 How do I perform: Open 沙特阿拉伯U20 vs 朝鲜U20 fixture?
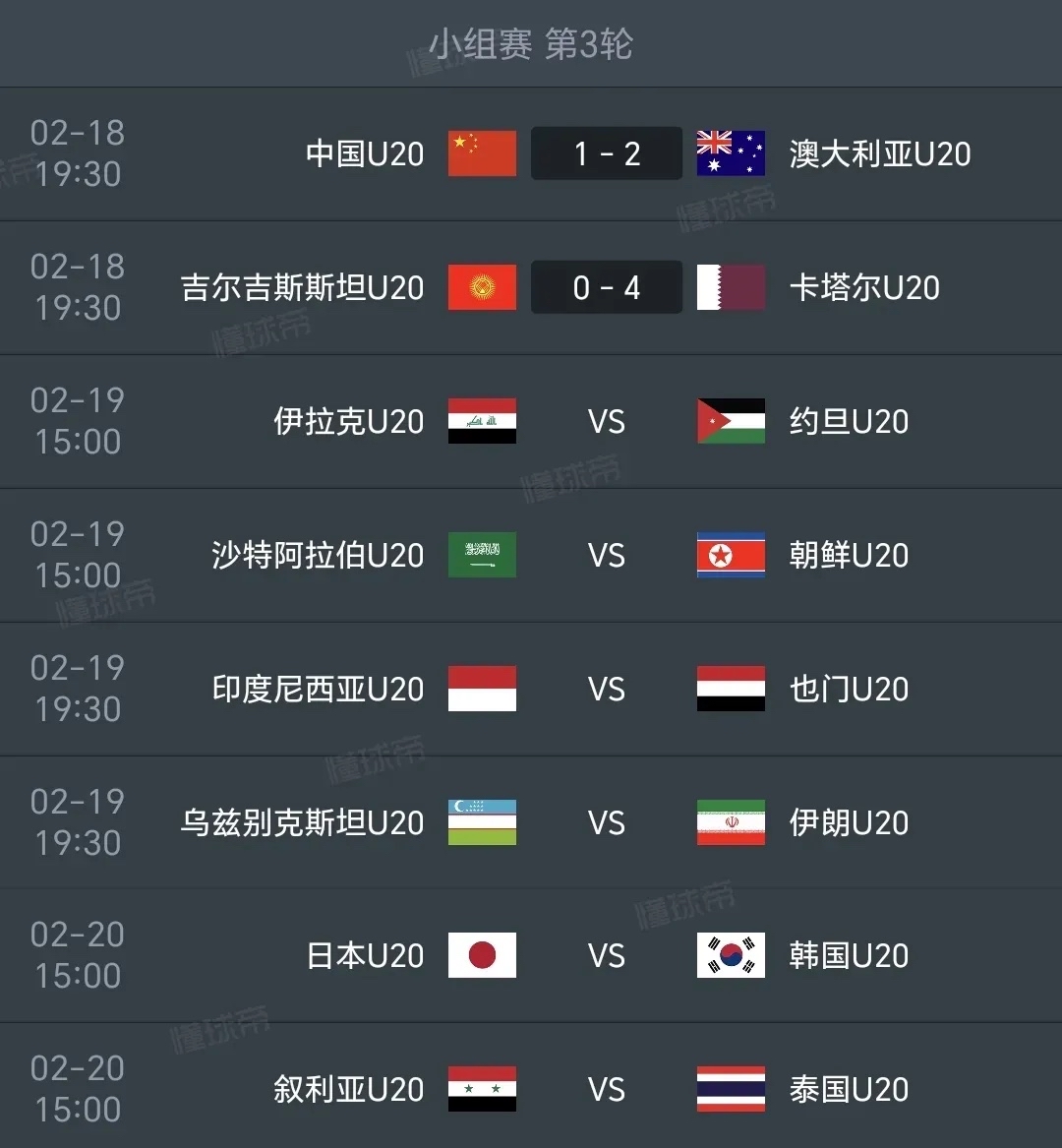pos(606,555)
